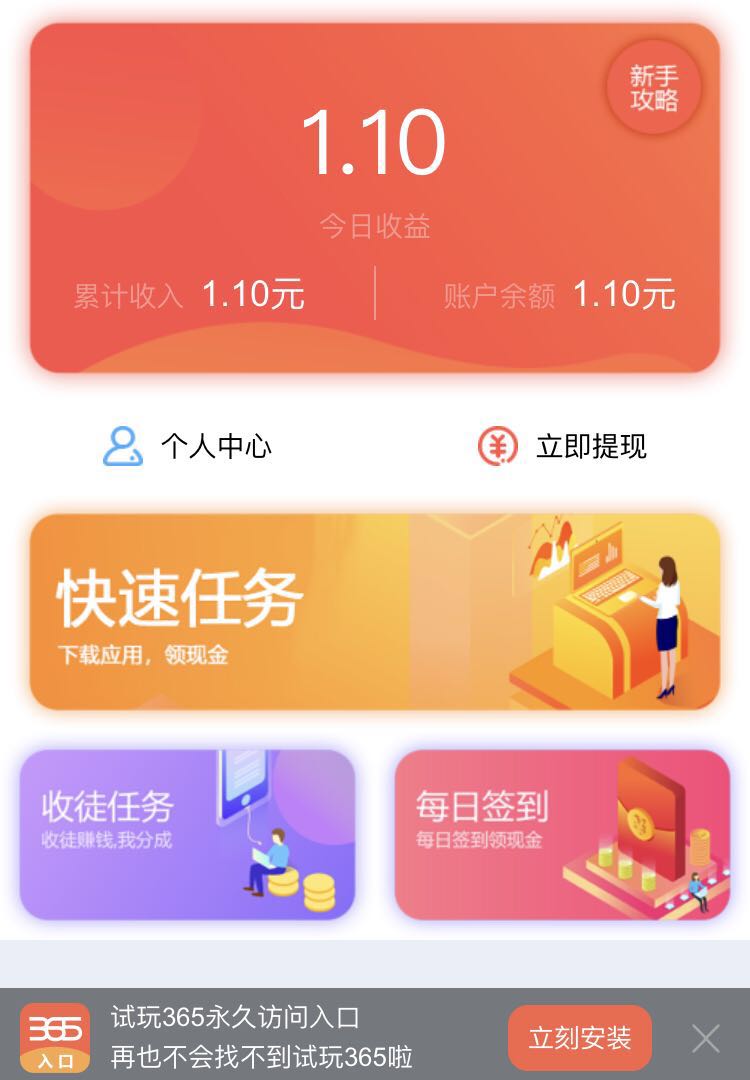Open the 快速任务 quick tasks banner
The height and width of the screenshot is (1080, 750).
(374, 612)
